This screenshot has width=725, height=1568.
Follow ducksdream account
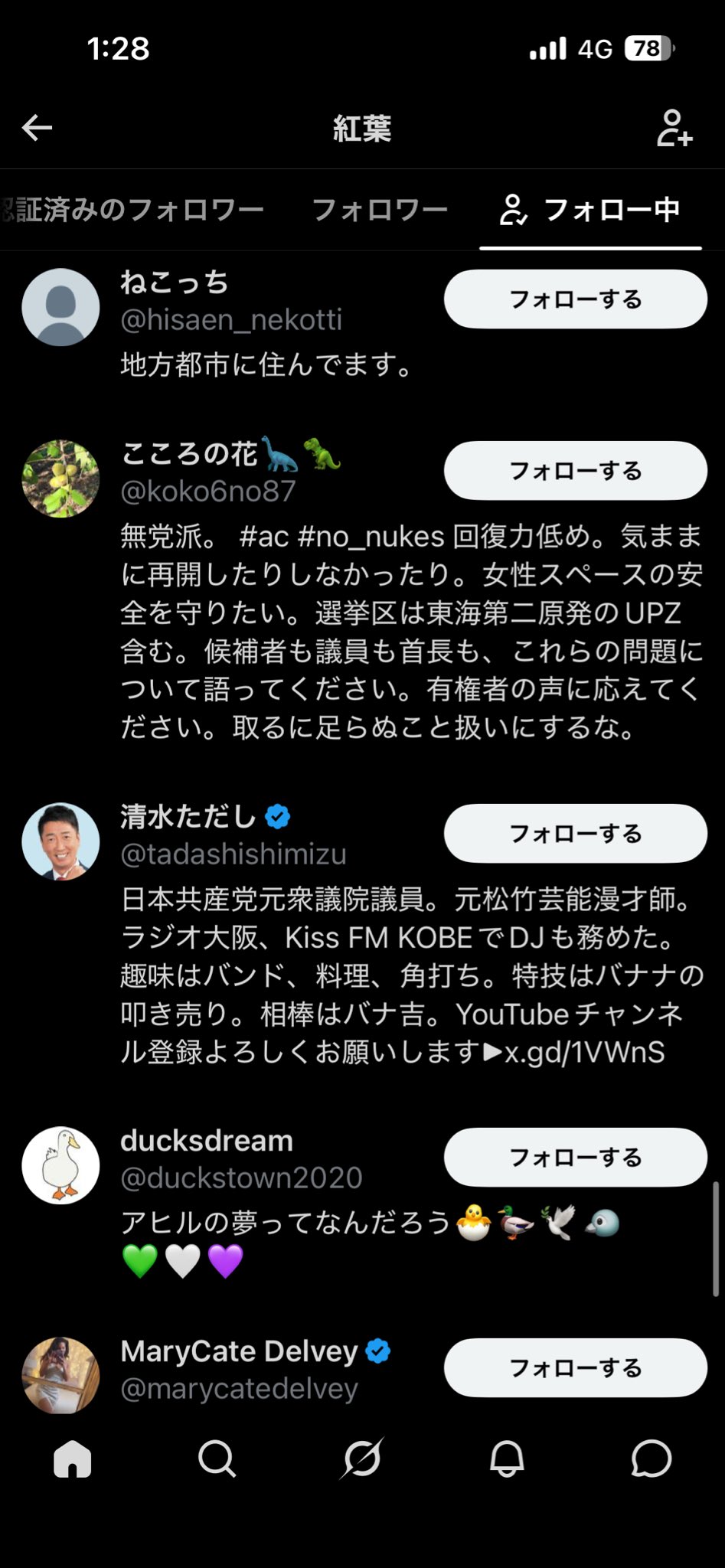click(576, 1157)
